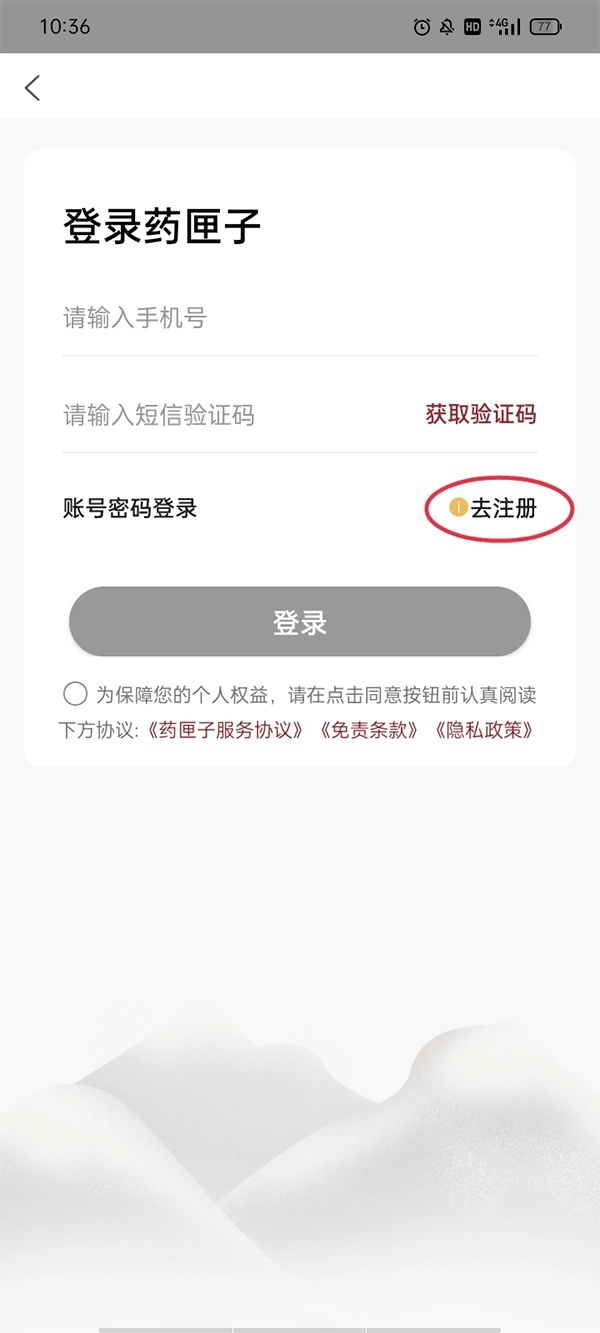The width and height of the screenshot is (600, 1333).
Task: Check the agreement consent circle
Action: [x=75, y=694]
